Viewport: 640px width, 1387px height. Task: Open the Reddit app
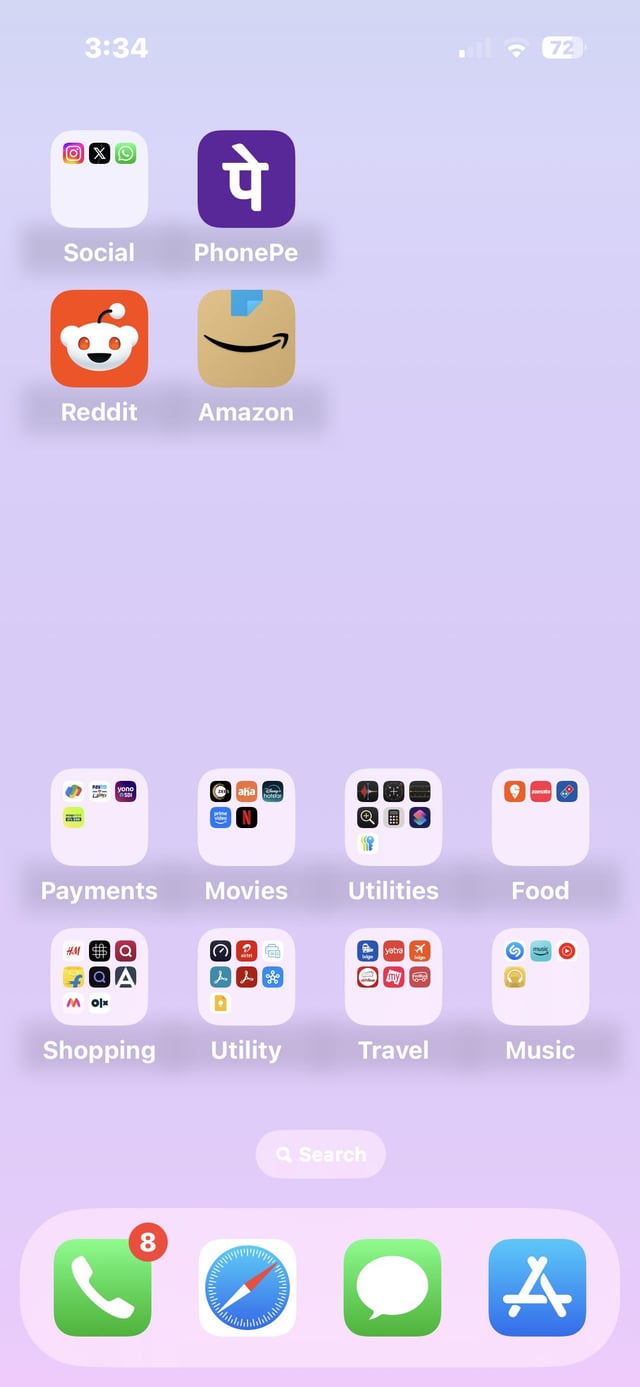[99, 338]
